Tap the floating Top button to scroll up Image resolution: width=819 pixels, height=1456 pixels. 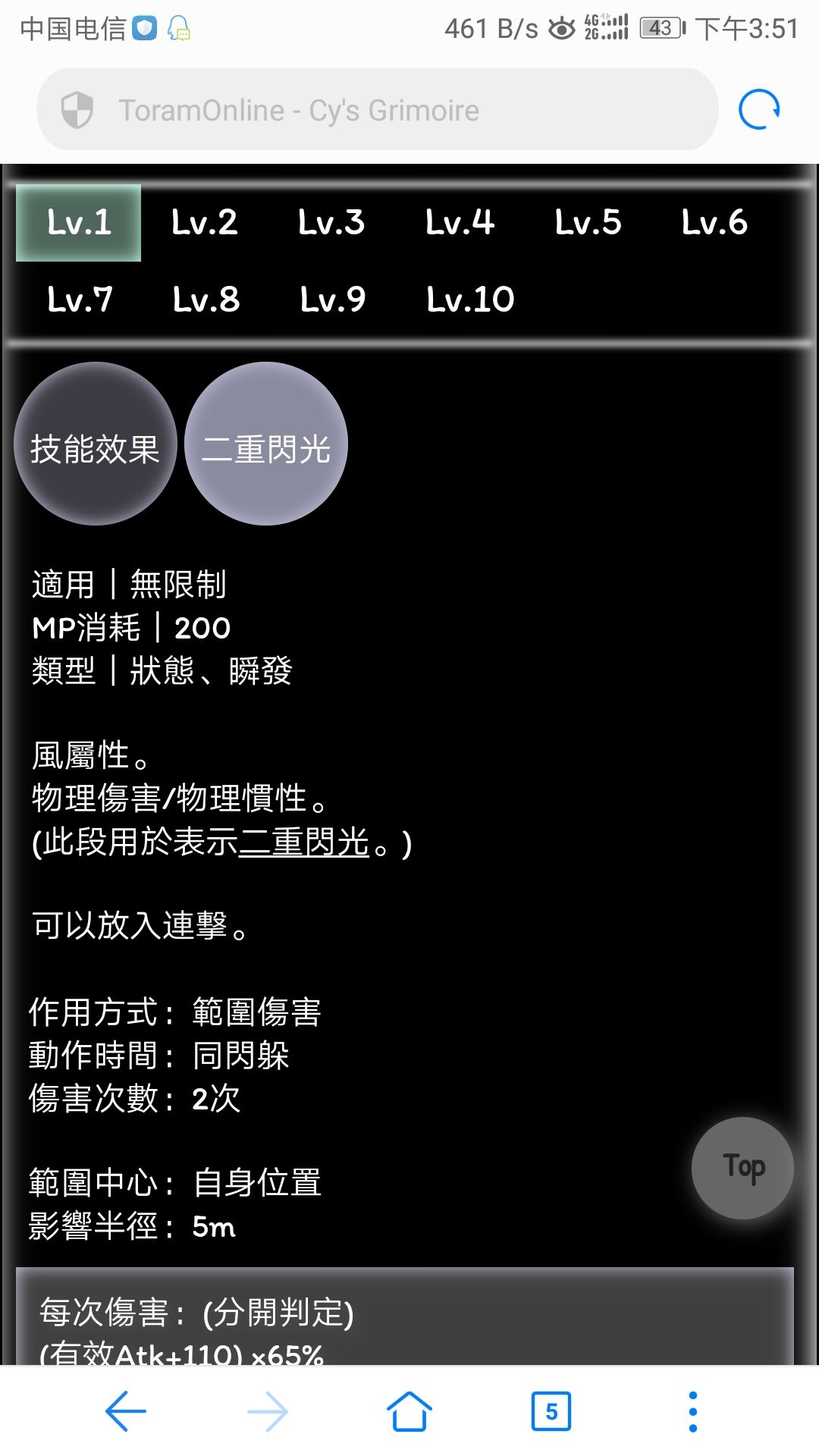(742, 1168)
